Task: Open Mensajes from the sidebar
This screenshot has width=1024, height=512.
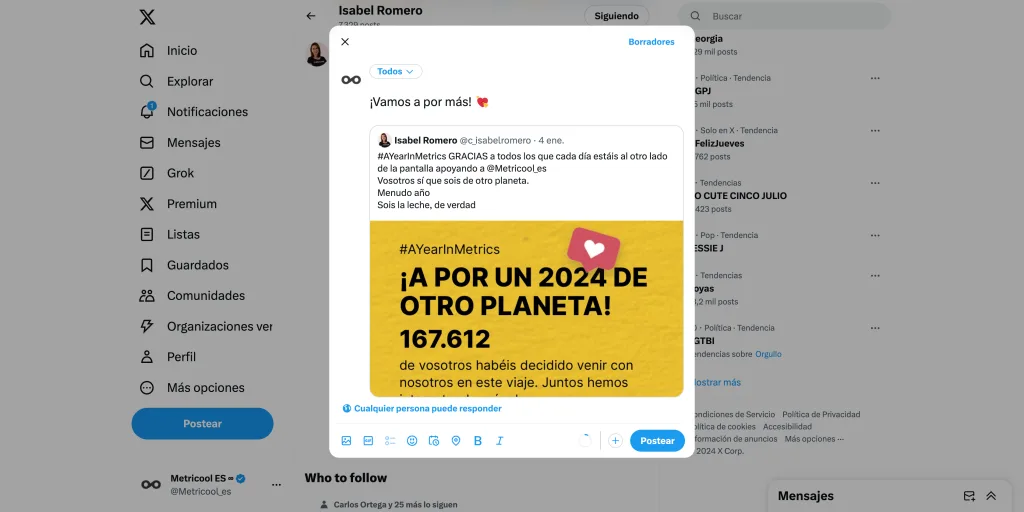Action: click(x=193, y=143)
